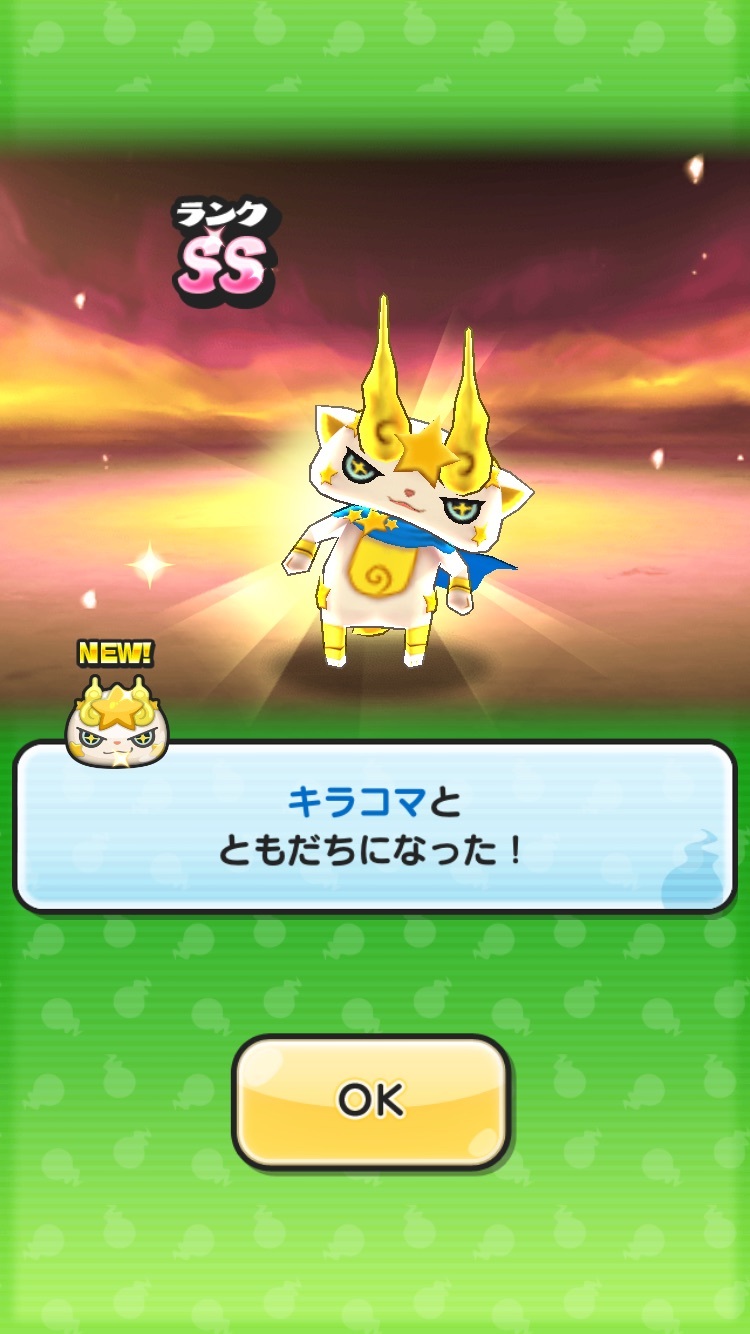The width and height of the screenshot is (750, 1334).
Task: Confirm with the OK button
Action: tap(372, 1101)
